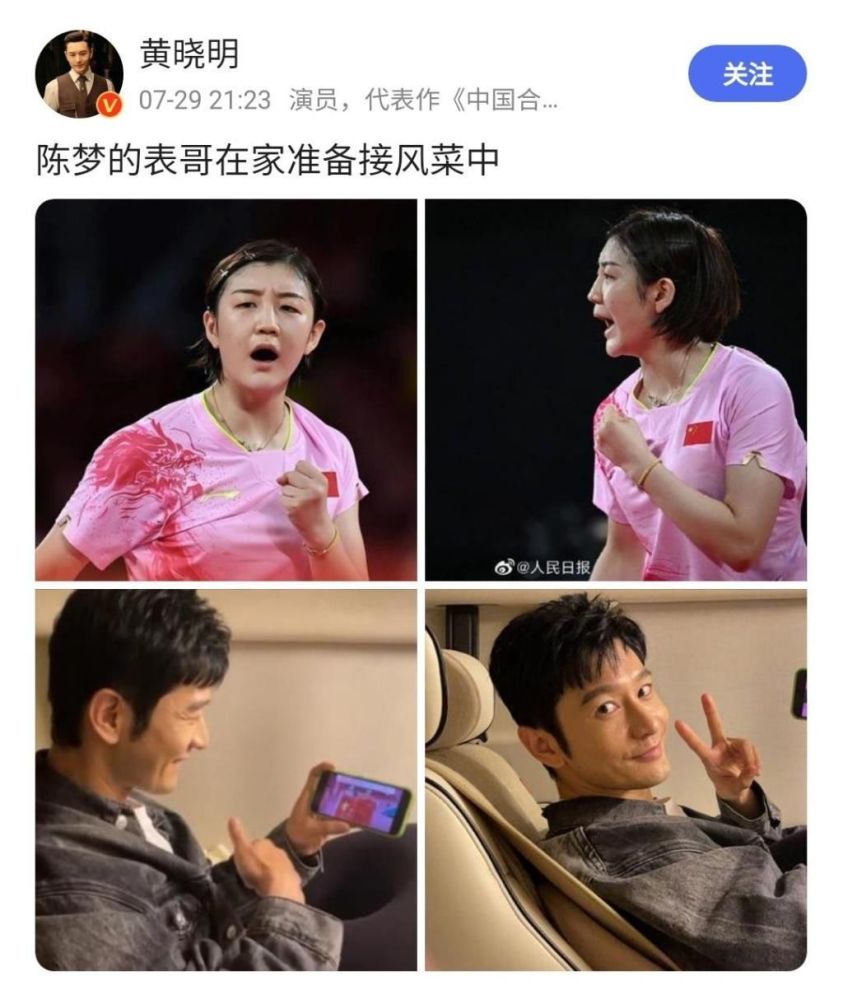Click the orange V verified badge on avatar
843x1000 pixels.
[x=110, y=105]
